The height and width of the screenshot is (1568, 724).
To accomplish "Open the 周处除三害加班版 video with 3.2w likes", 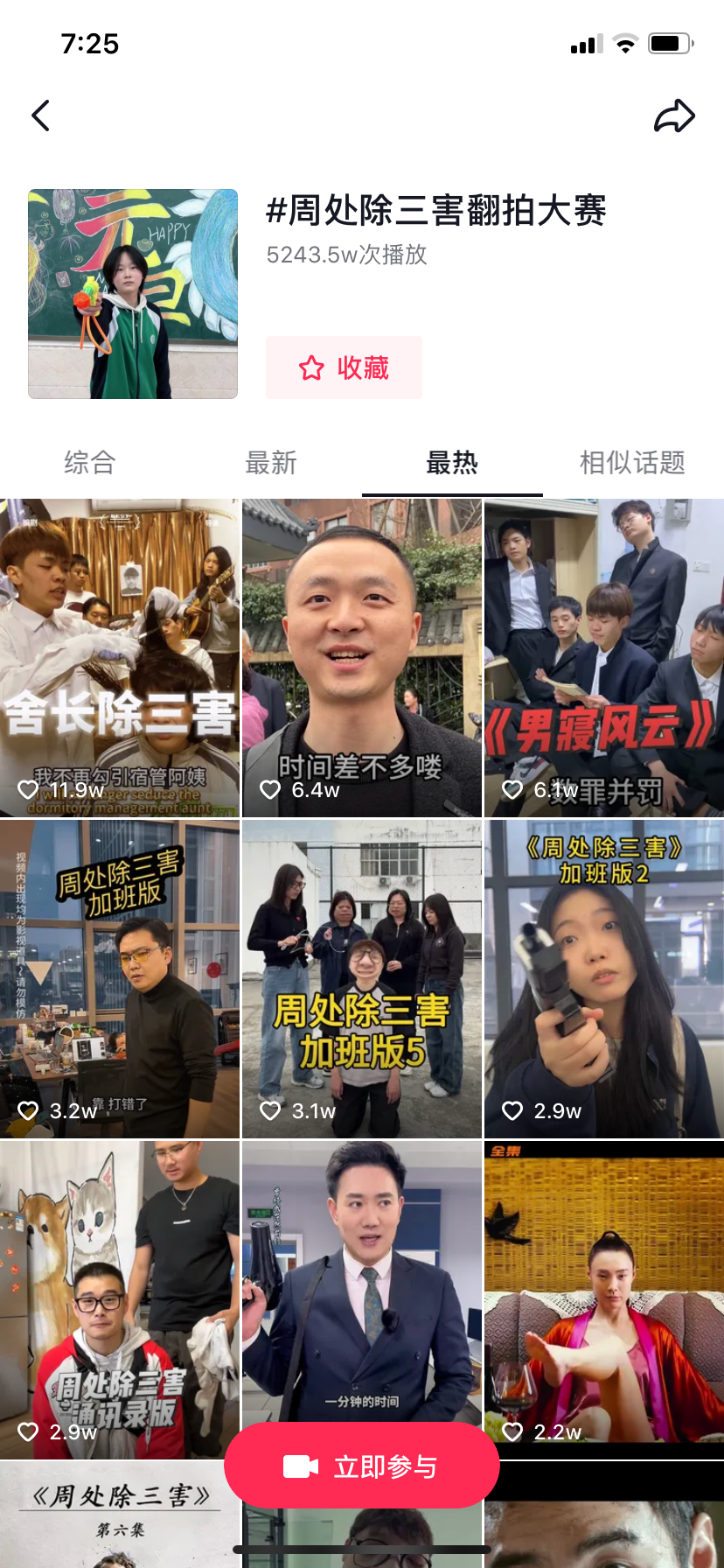I will pyautogui.click(x=120, y=978).
